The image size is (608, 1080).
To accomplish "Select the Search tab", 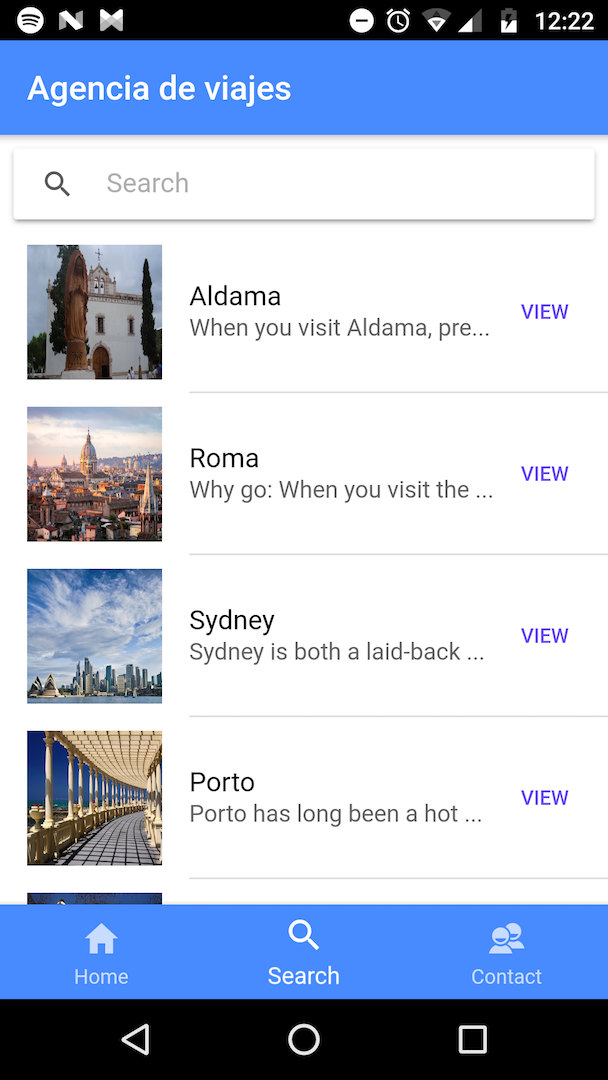I will tap(304, 954).
